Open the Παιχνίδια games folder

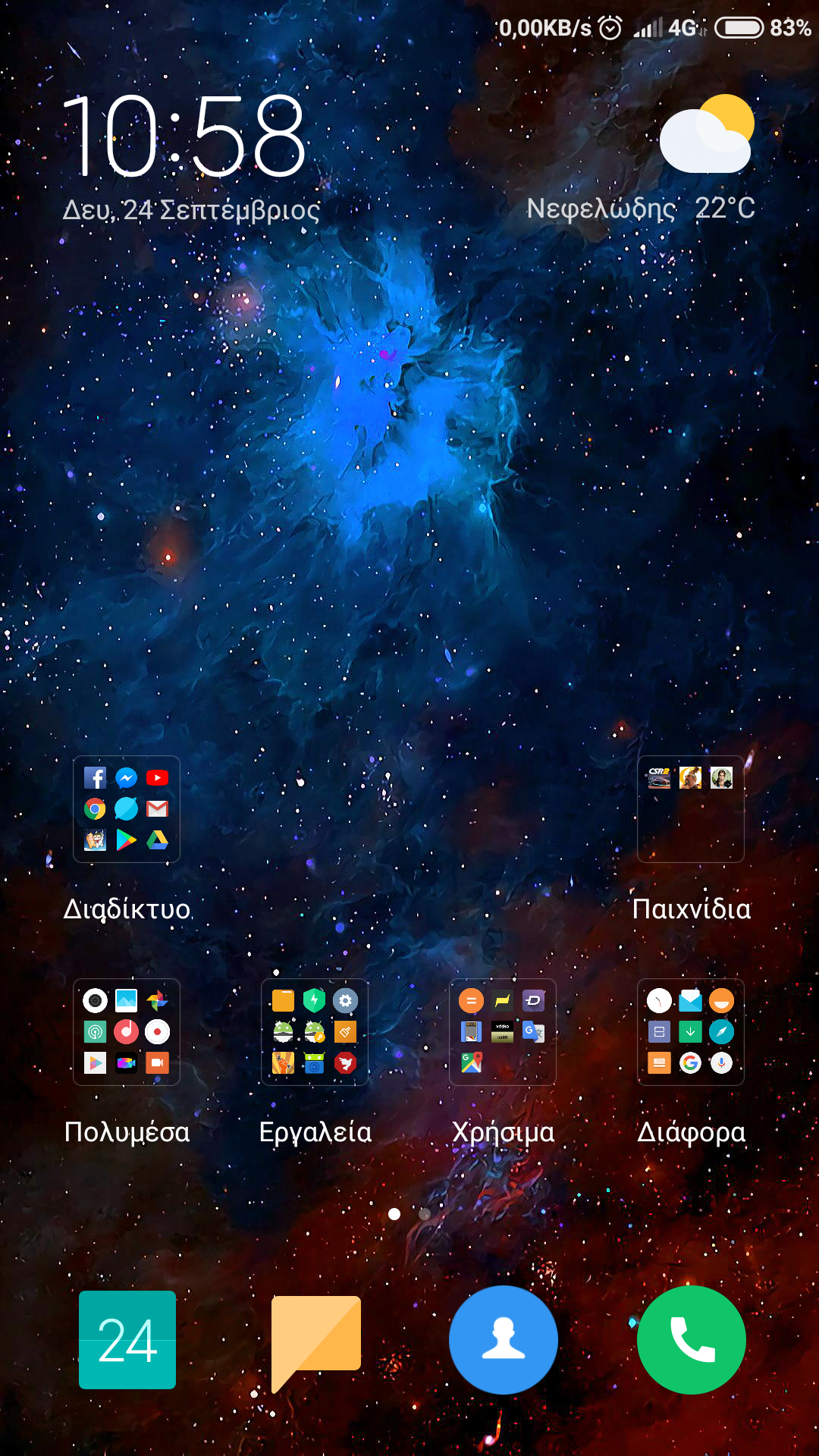pyautogui.click(x=691, y=809)
